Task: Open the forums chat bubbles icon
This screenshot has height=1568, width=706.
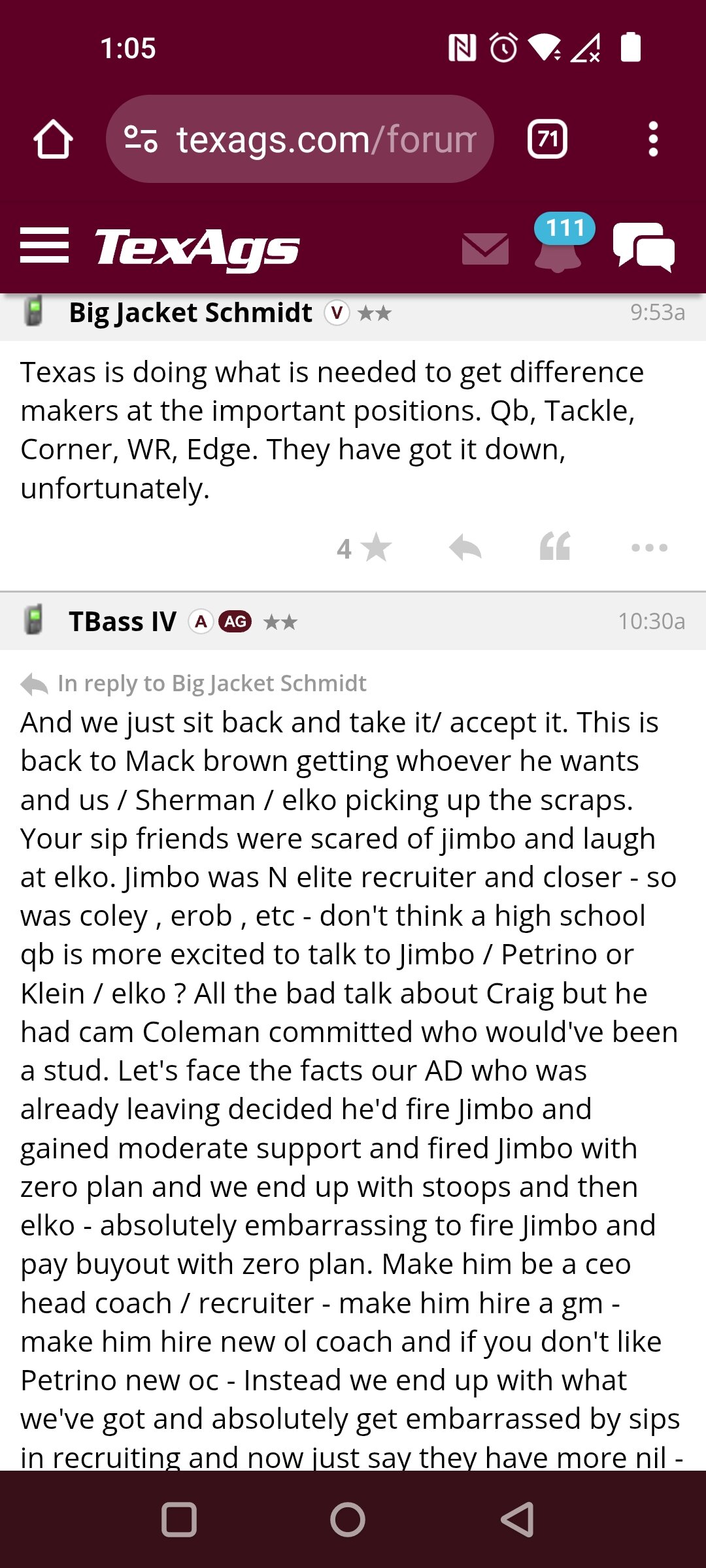Action: click(x=644, y=247)
